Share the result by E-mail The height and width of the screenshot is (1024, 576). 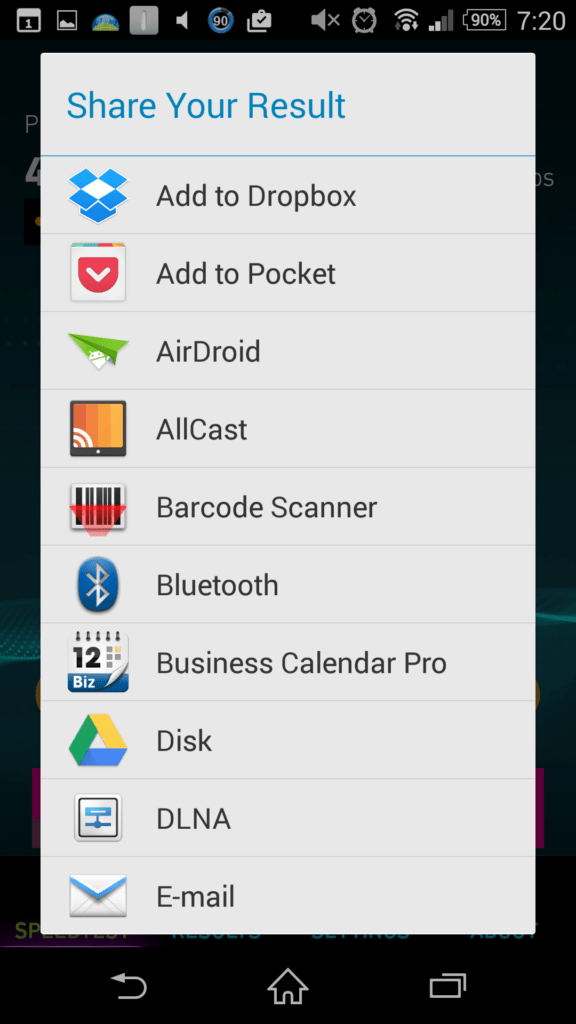click(288, 895)
